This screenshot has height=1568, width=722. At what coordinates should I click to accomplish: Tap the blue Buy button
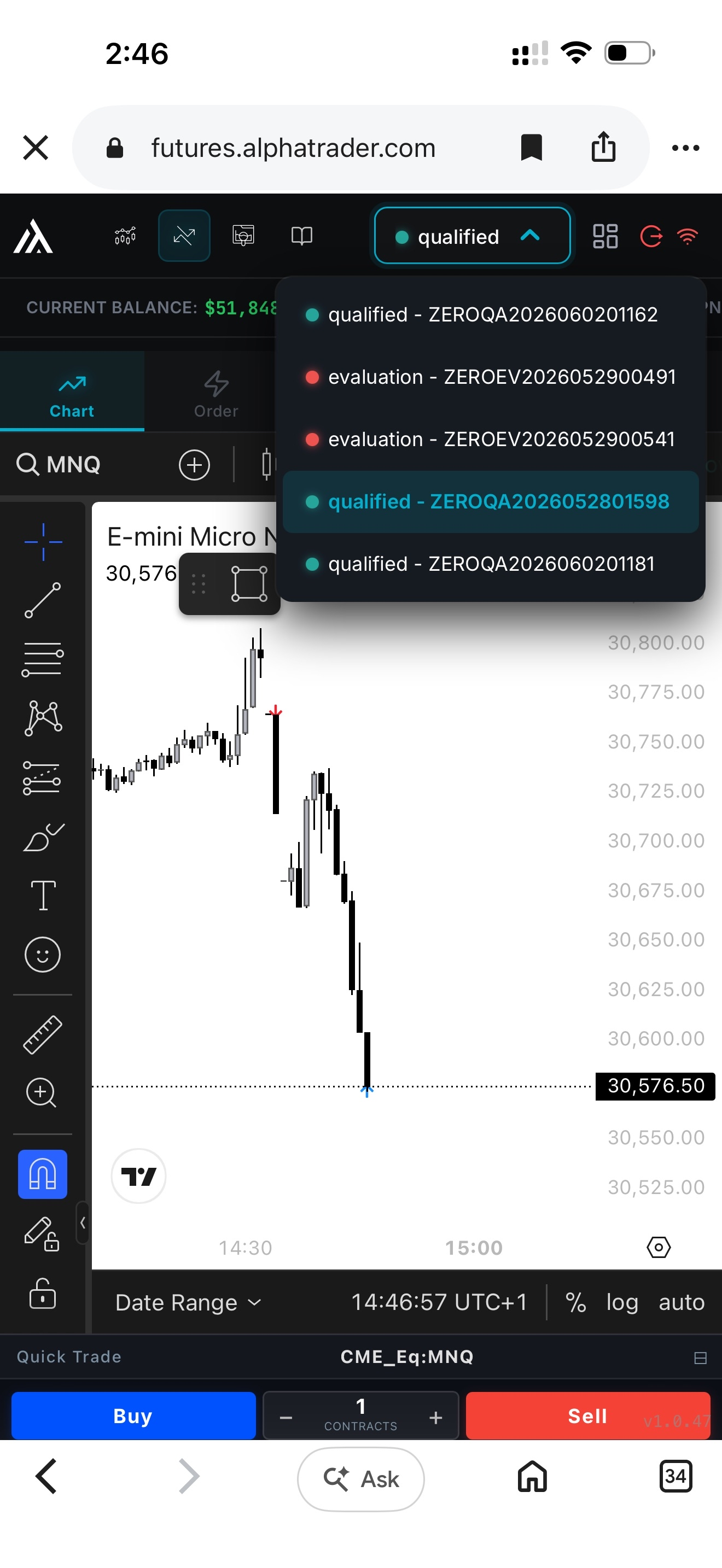coord(133,1416)
